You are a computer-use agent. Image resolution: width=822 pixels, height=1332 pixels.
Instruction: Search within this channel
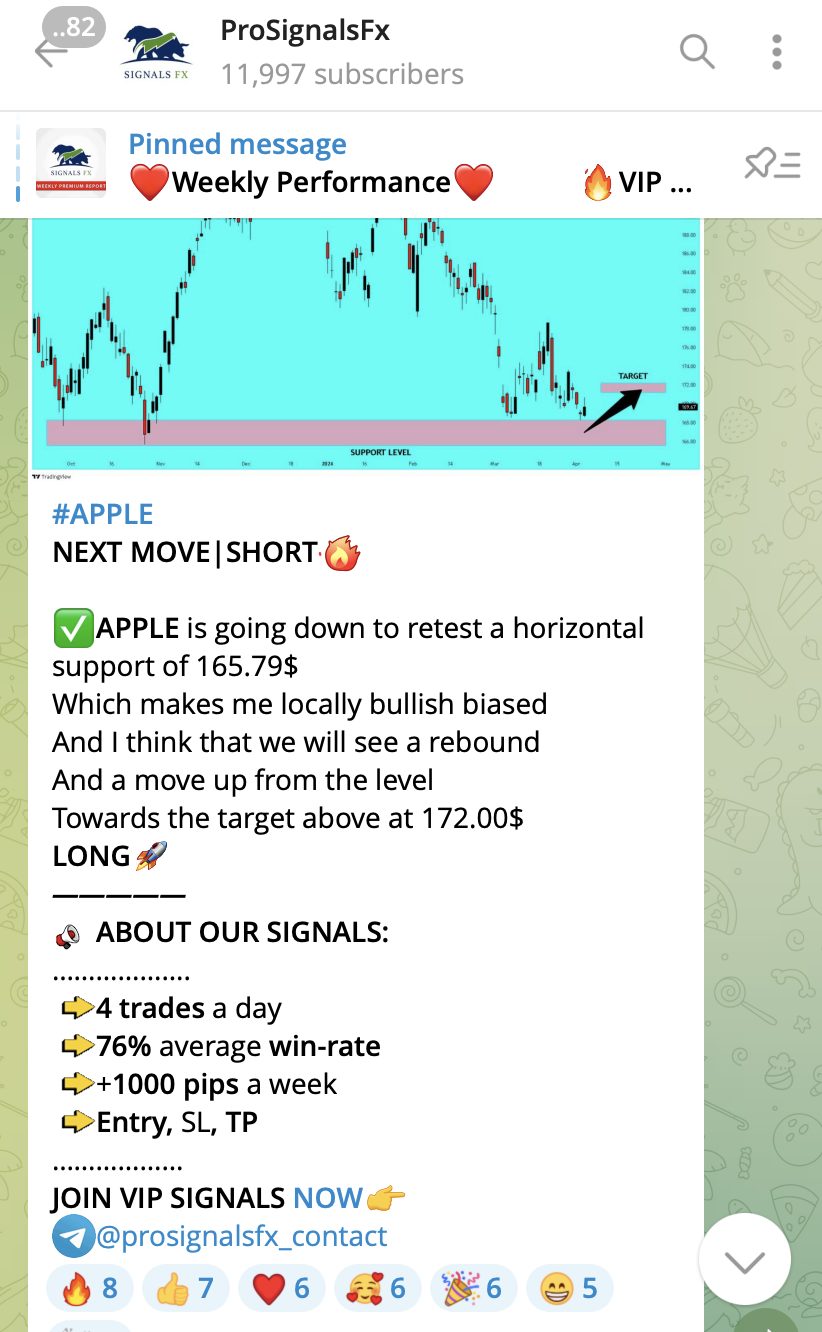[x=696, y=50]
